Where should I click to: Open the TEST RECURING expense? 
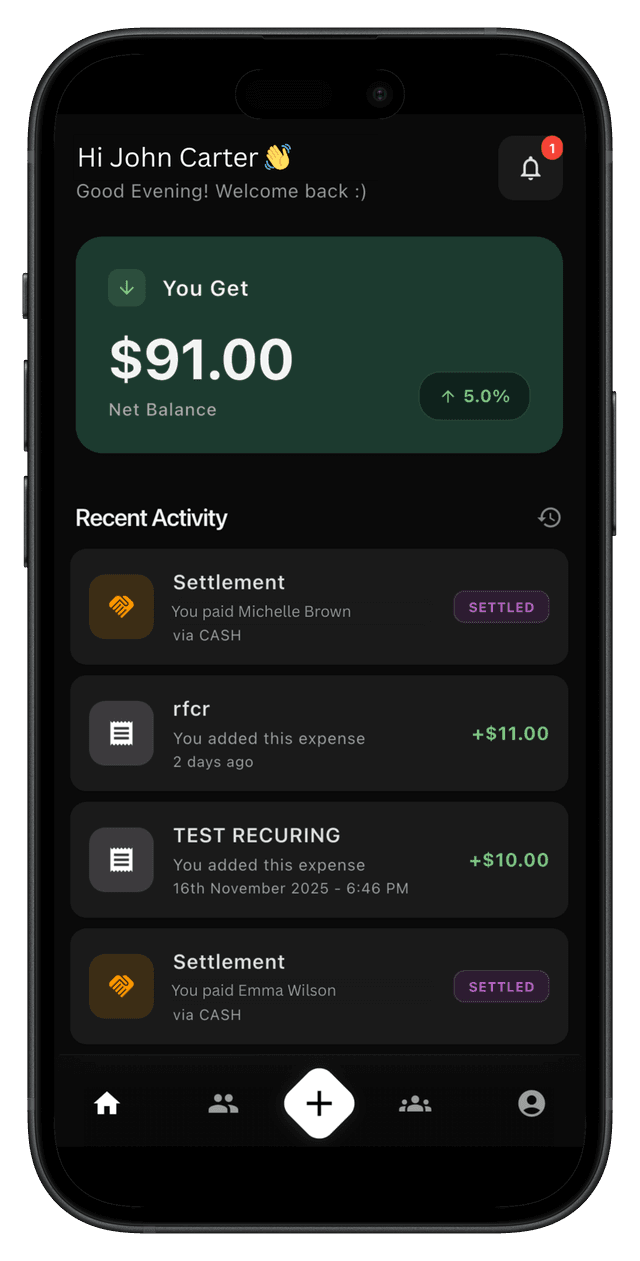pyautogui.click(x=319, y=859)
